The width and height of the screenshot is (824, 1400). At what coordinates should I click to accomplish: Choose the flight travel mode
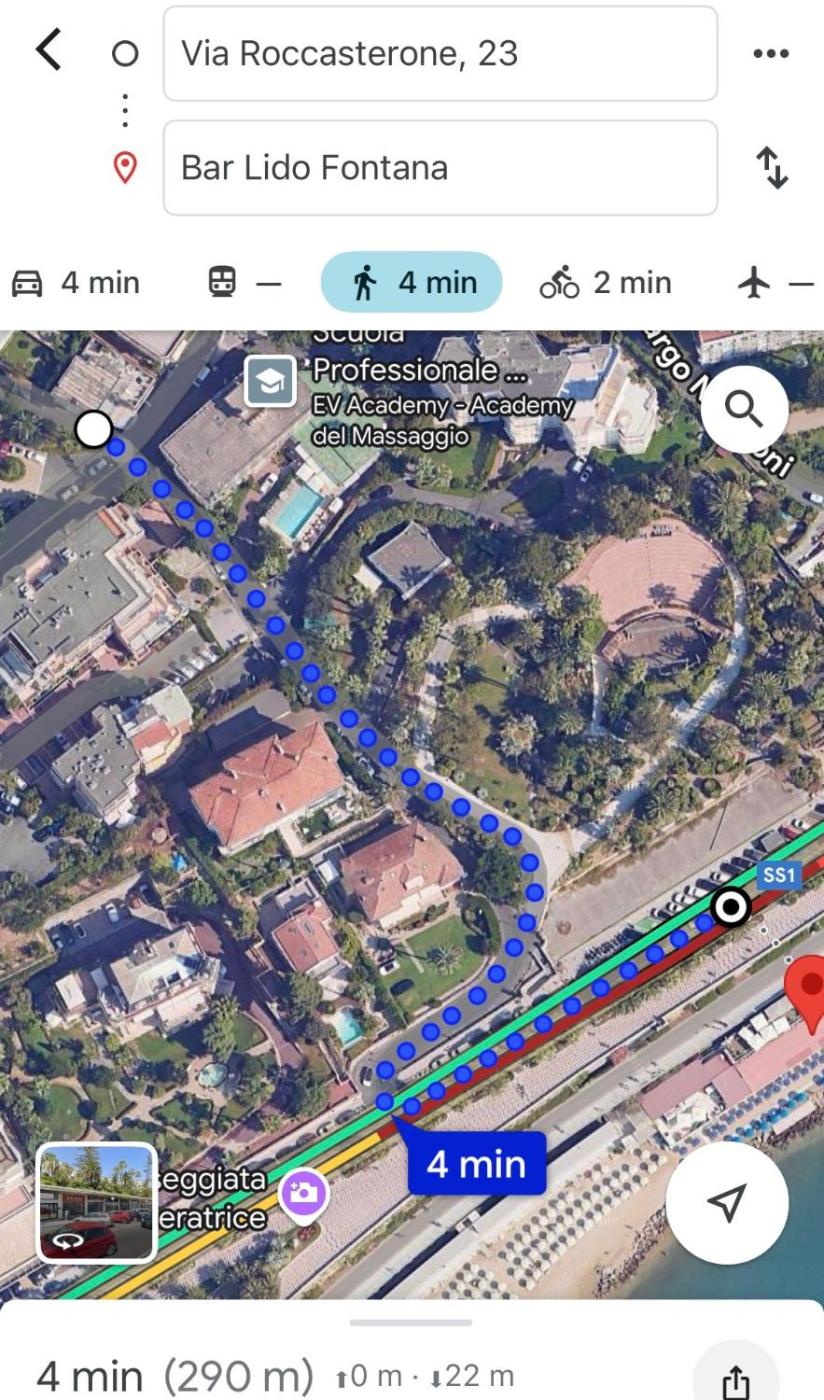tap(774, 283)
